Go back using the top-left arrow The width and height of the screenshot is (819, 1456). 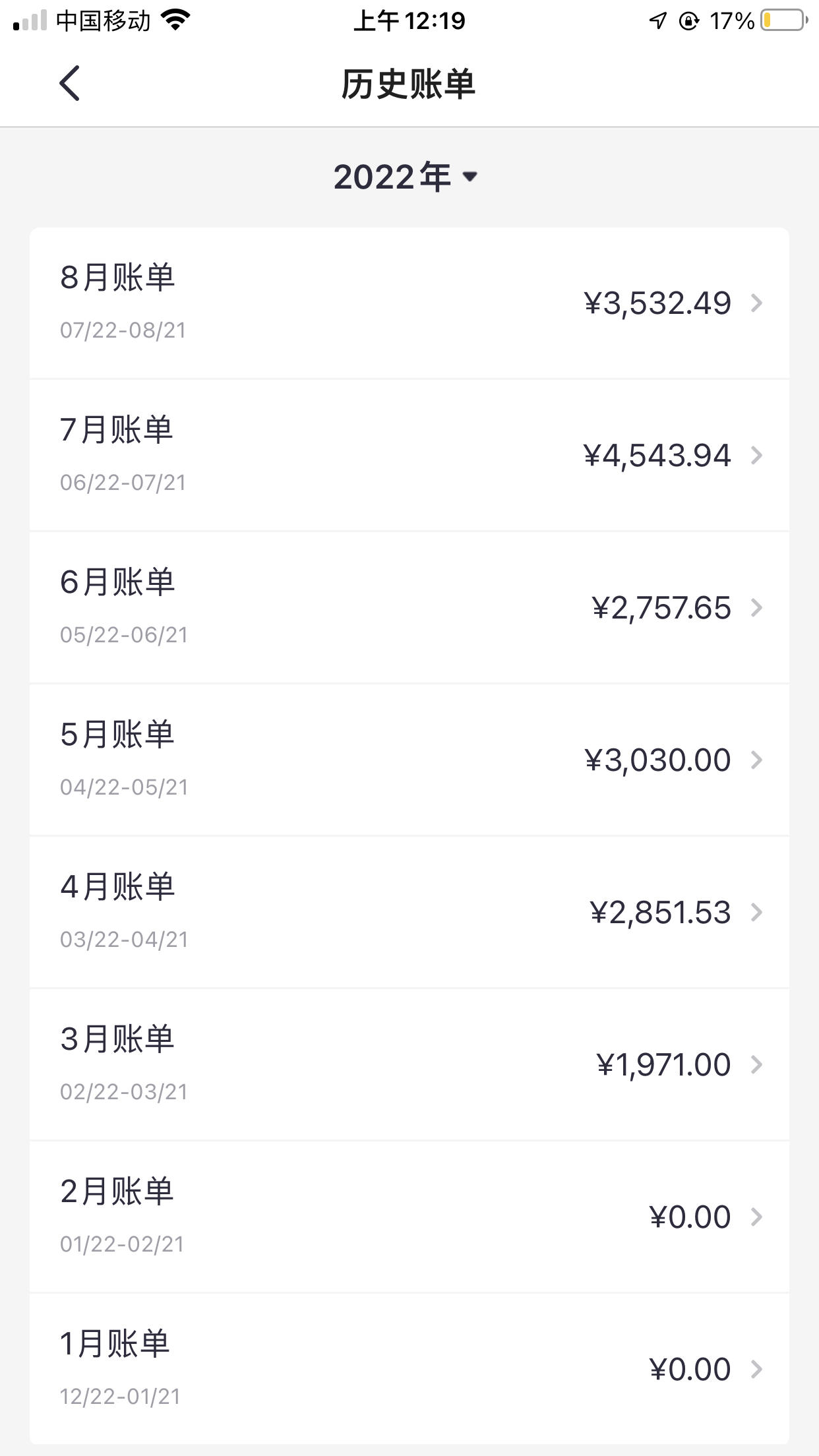69,83
